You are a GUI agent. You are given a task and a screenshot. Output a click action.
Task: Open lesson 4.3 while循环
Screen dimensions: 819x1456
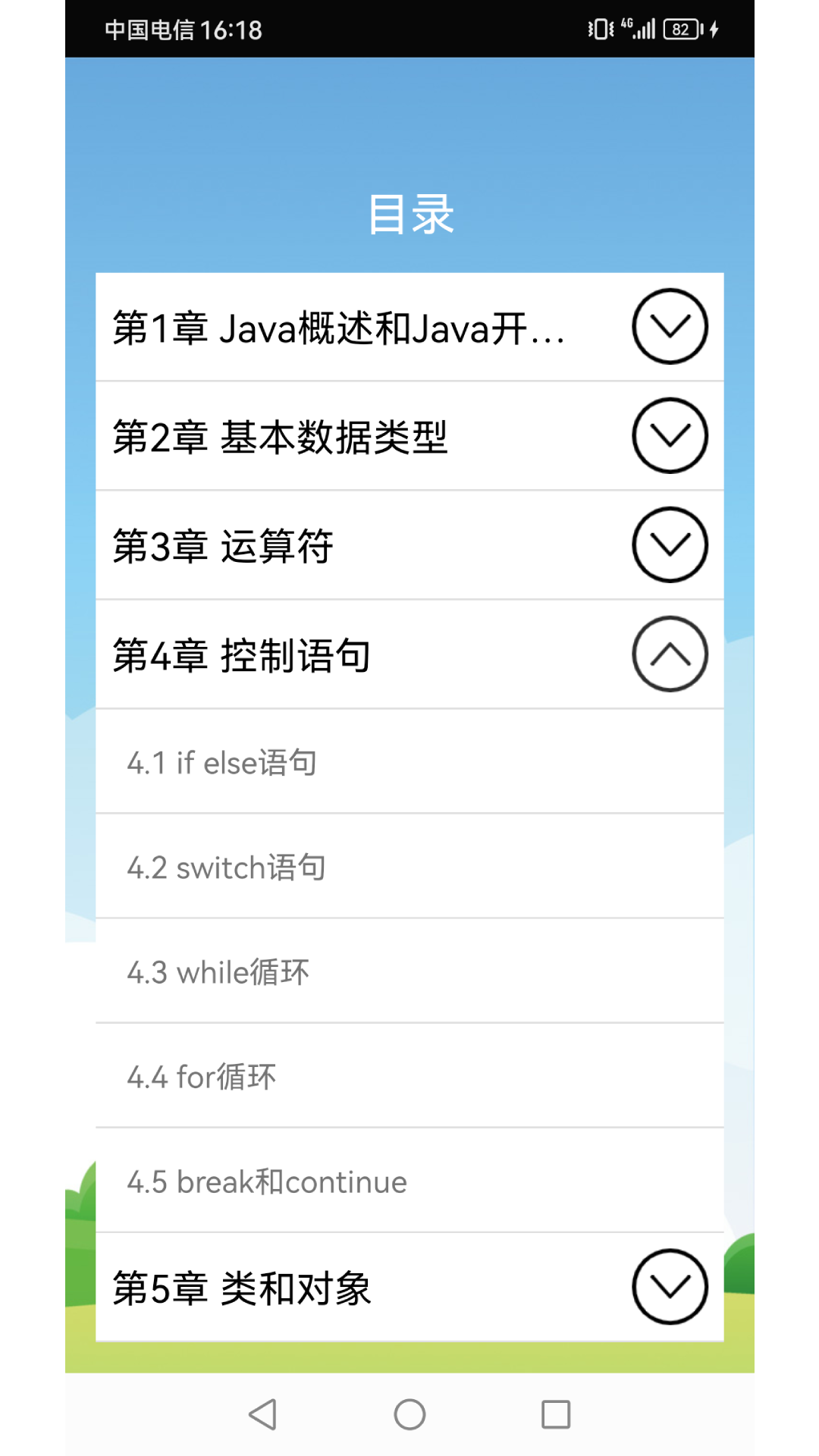coord(409,971)
